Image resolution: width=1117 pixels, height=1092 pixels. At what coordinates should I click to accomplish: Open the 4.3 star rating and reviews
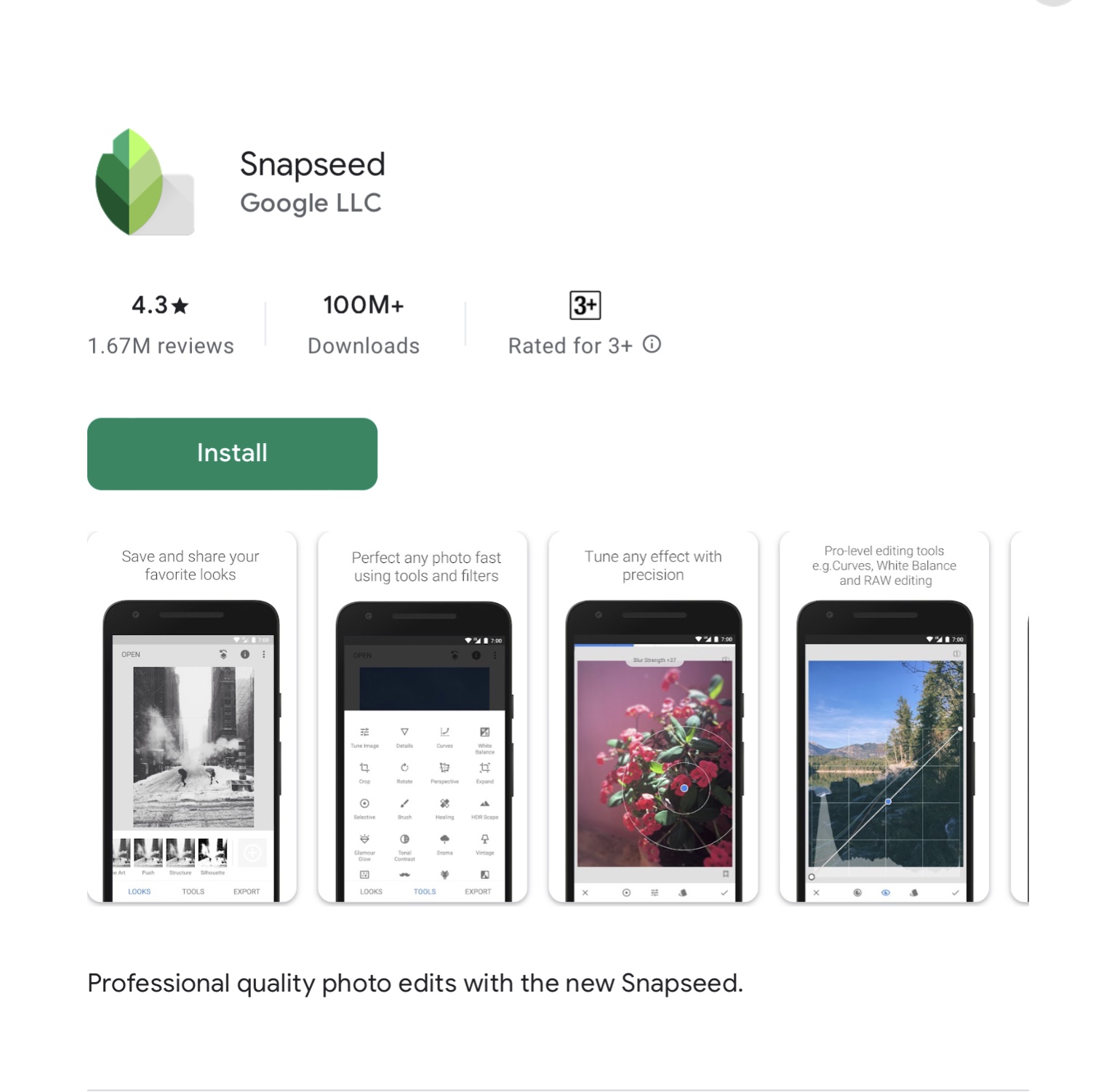tap(161, 324)
